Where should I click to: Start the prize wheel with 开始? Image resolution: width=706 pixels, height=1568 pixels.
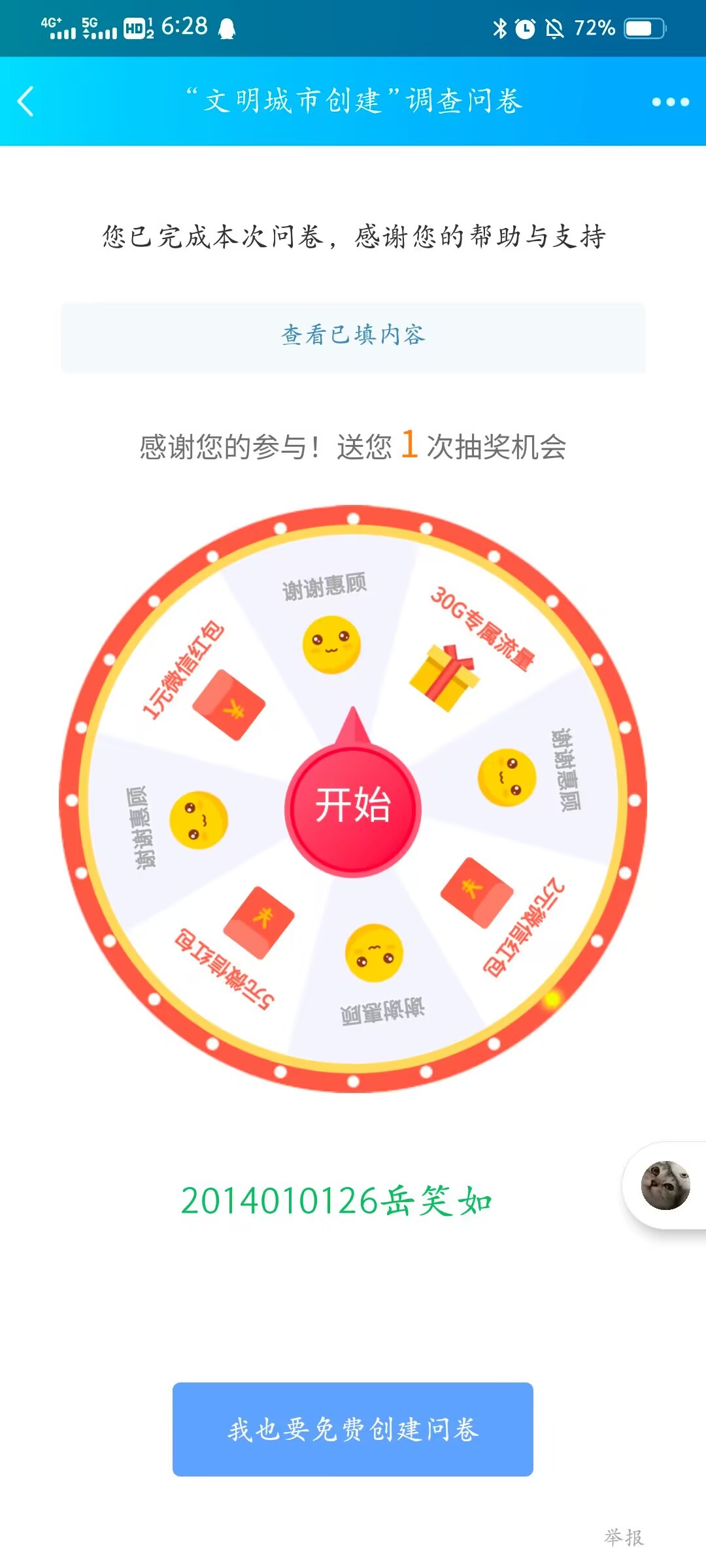(x=353, y=806)
